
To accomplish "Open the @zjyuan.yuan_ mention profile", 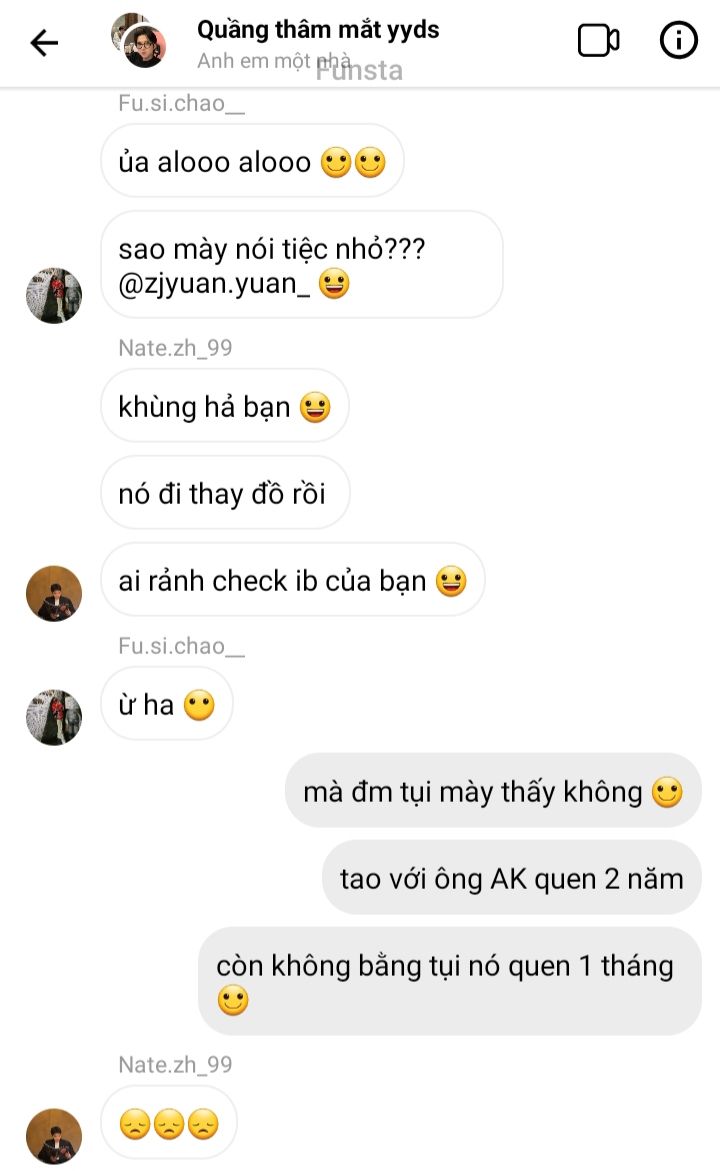I will pos(215,285).
